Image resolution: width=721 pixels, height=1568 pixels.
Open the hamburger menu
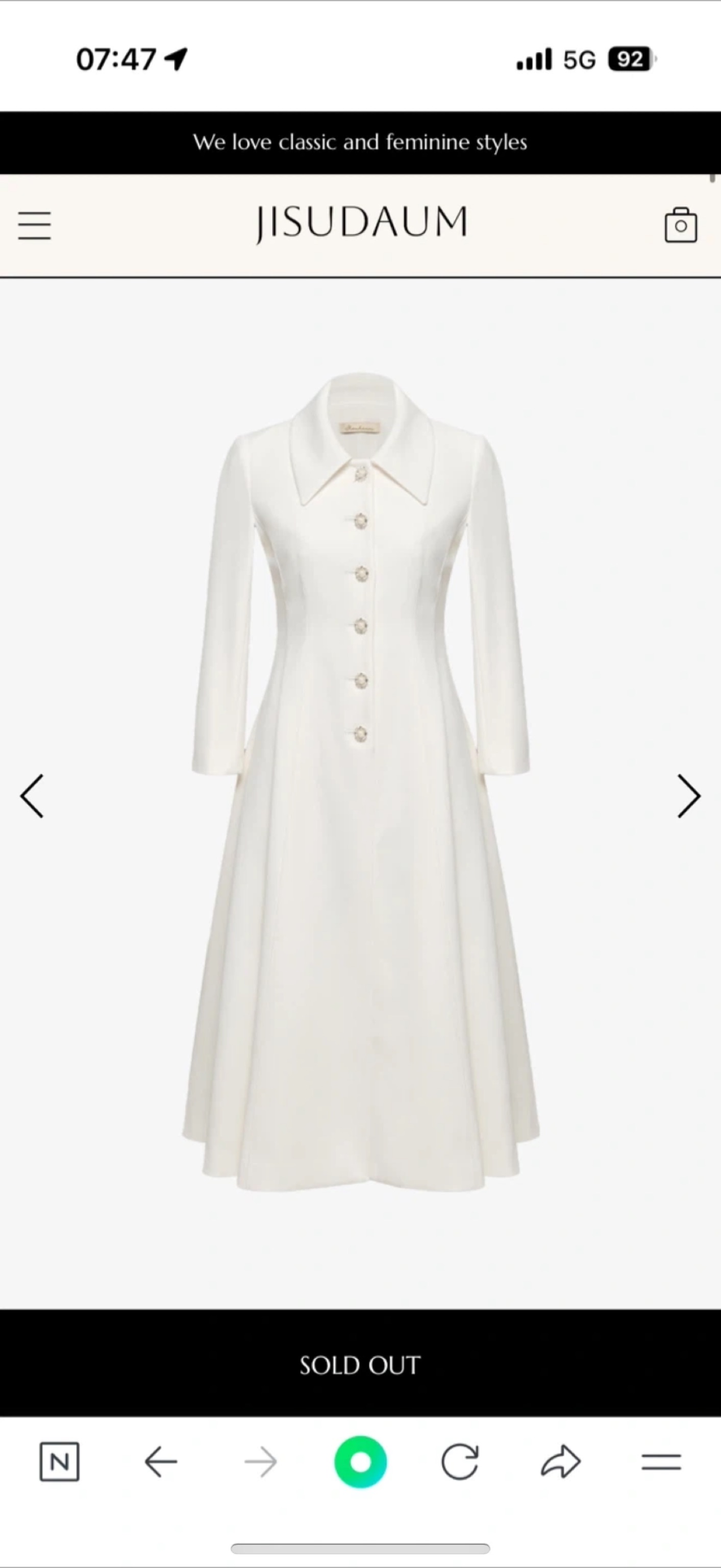(x=35, y=226)
